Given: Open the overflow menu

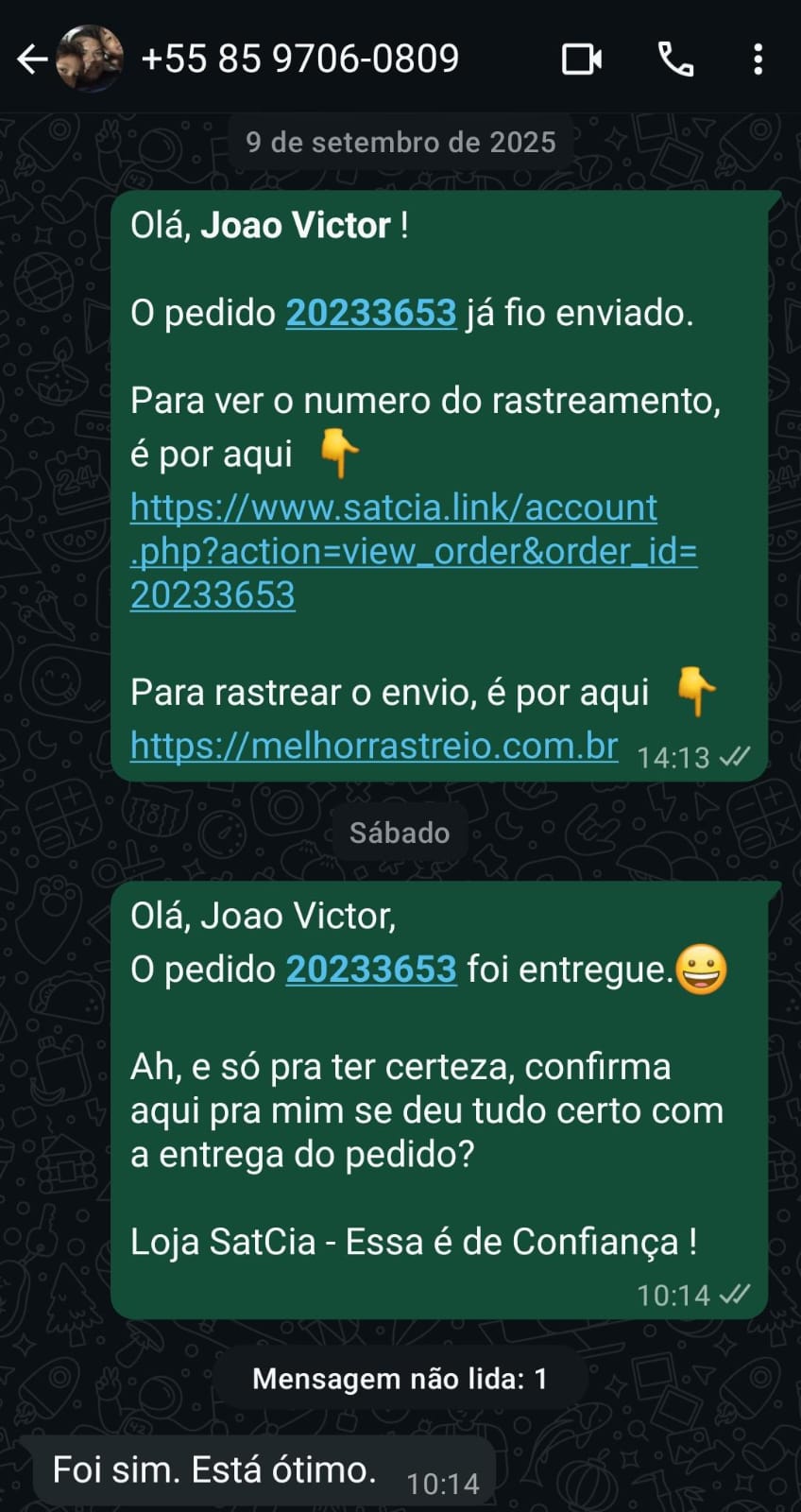Looking at the screenshot, I should [758, 60].
